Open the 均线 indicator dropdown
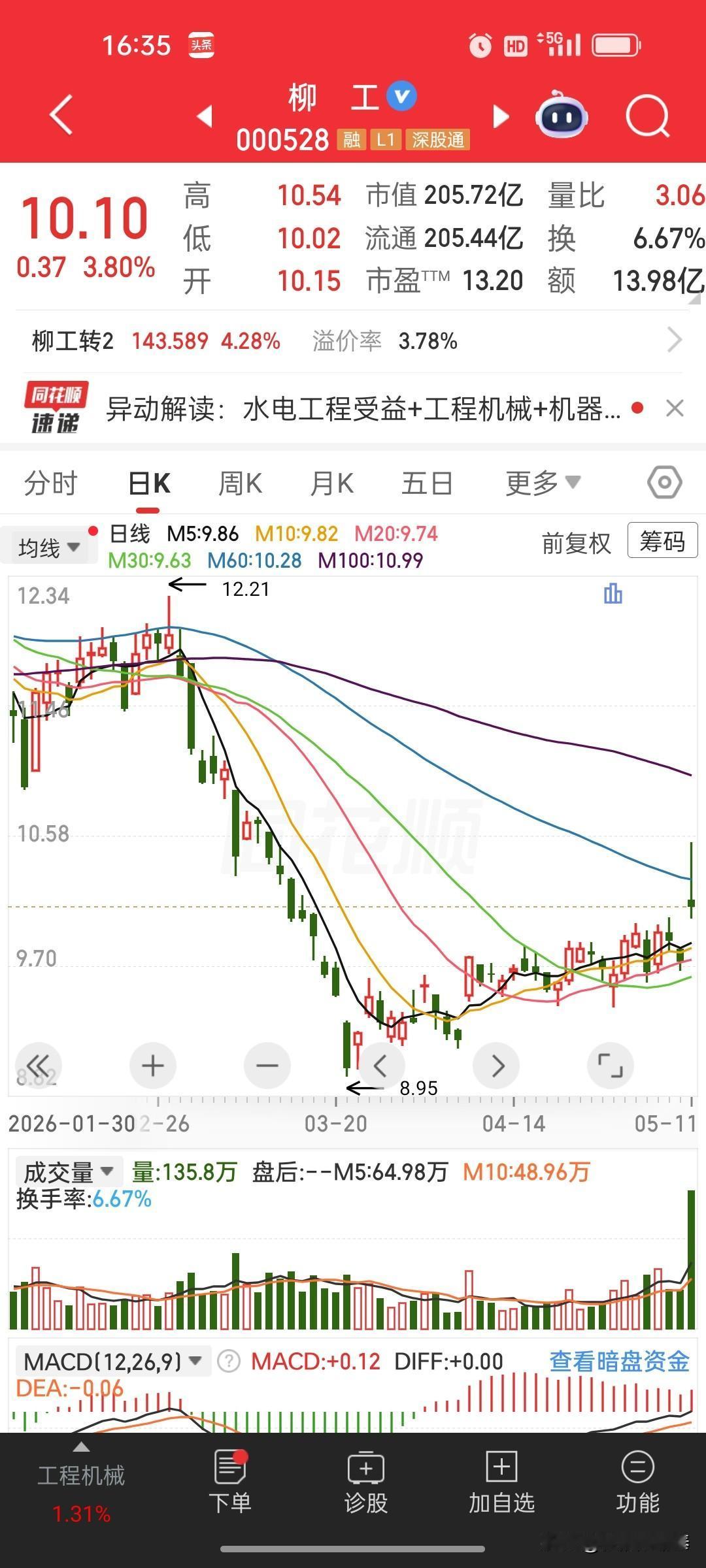706x1568 pixels. click(50, 547)
